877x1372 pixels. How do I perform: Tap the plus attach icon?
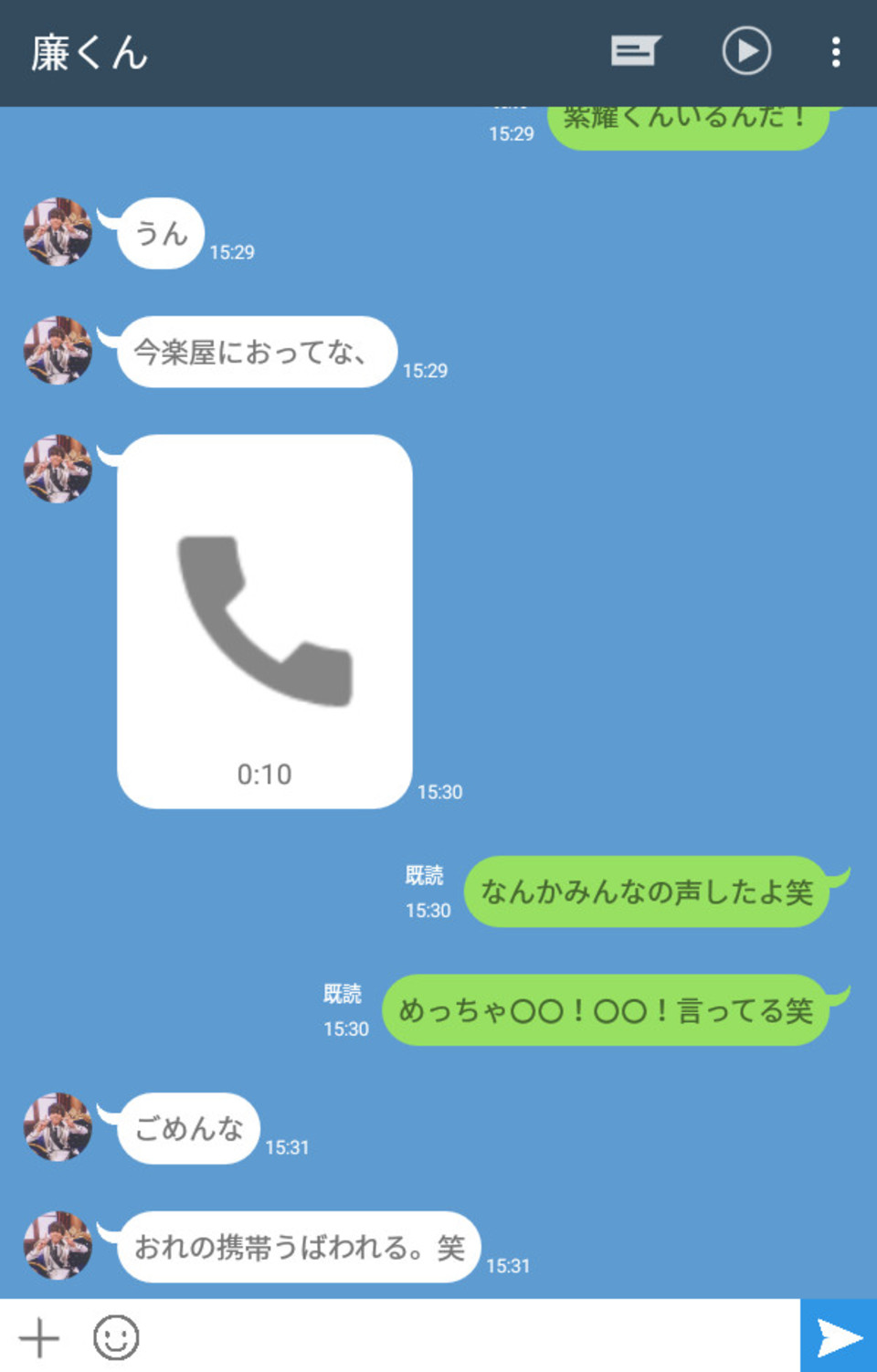(x=39, y=1338)
